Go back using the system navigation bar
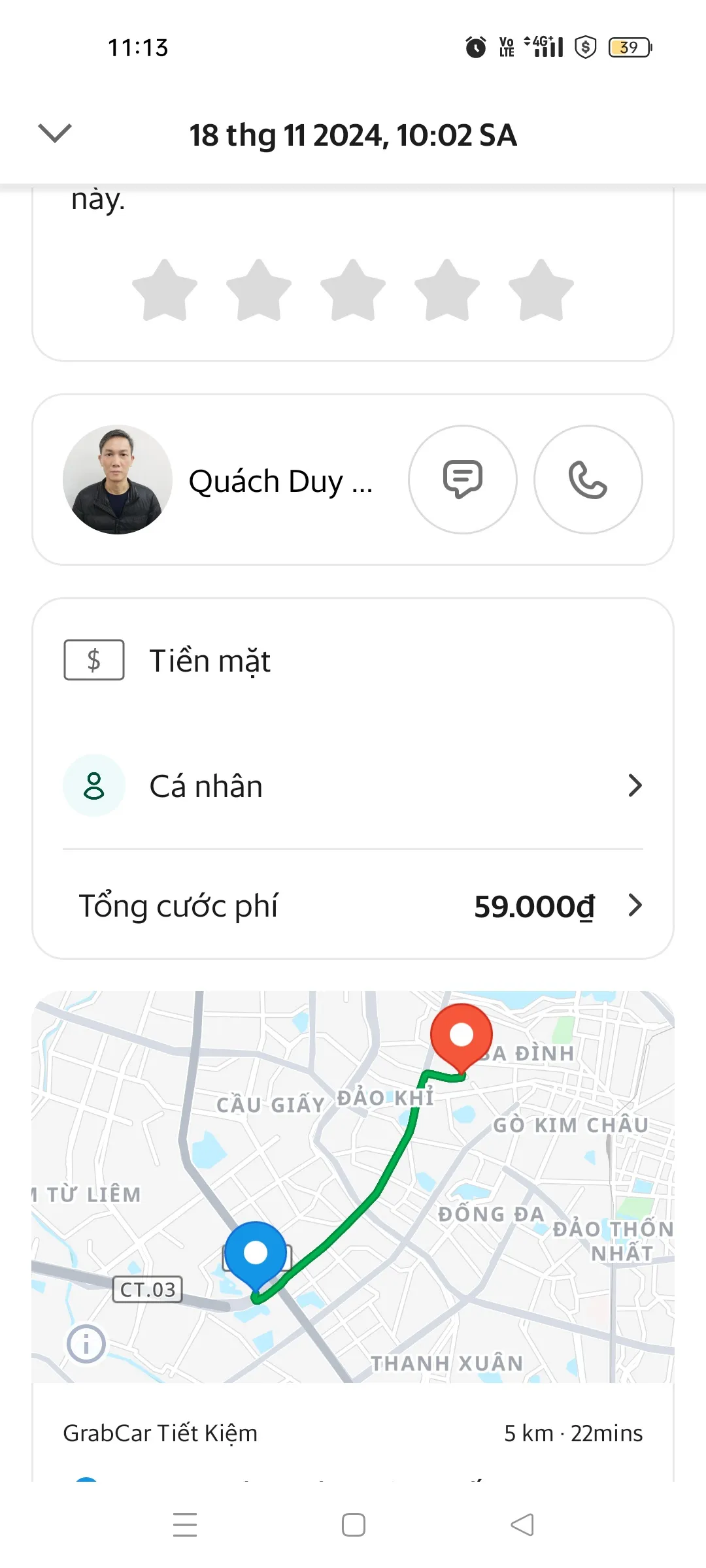706x1568 pixels. pos(522,1525)
